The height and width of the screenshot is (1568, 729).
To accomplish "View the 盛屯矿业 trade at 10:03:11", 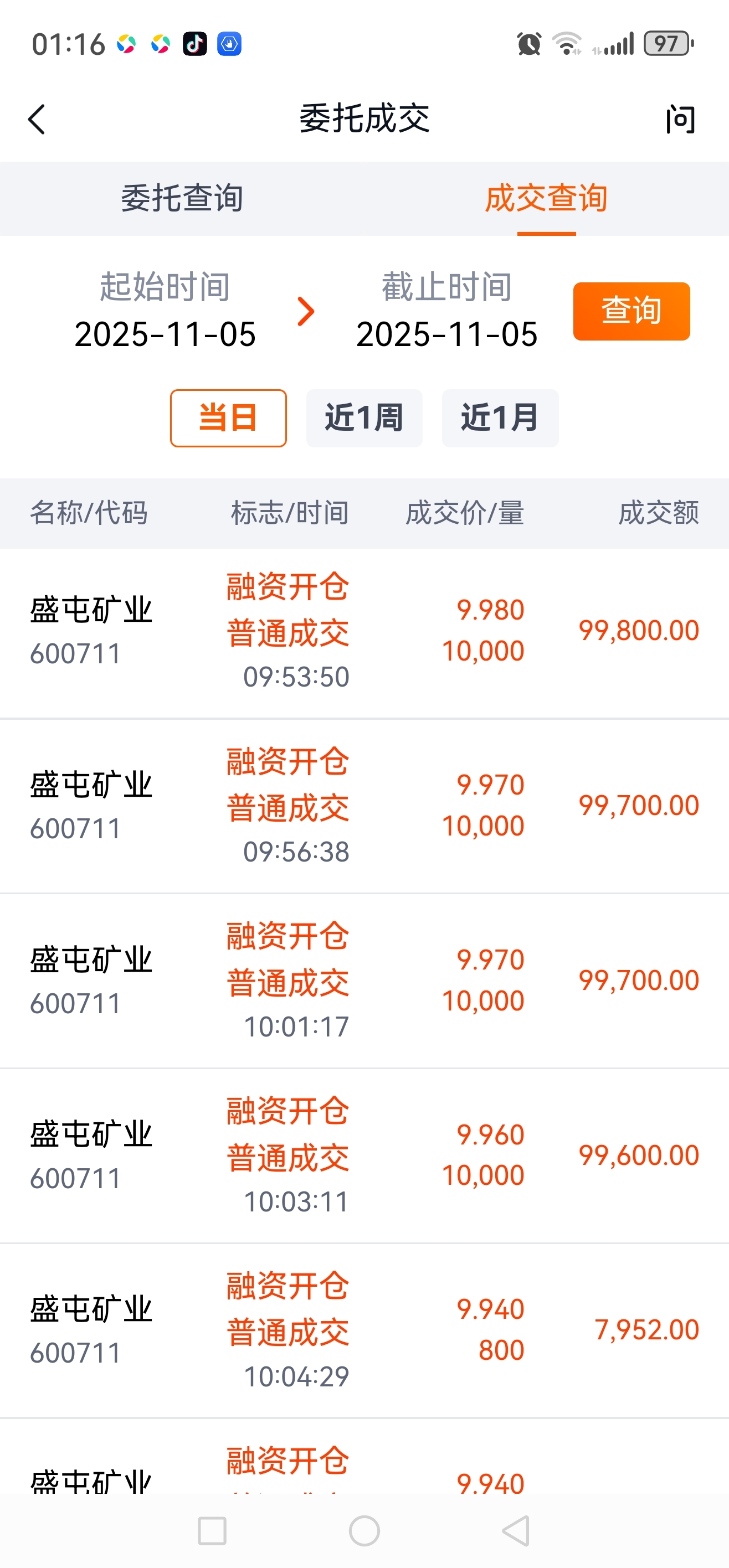I will 364,1156.
